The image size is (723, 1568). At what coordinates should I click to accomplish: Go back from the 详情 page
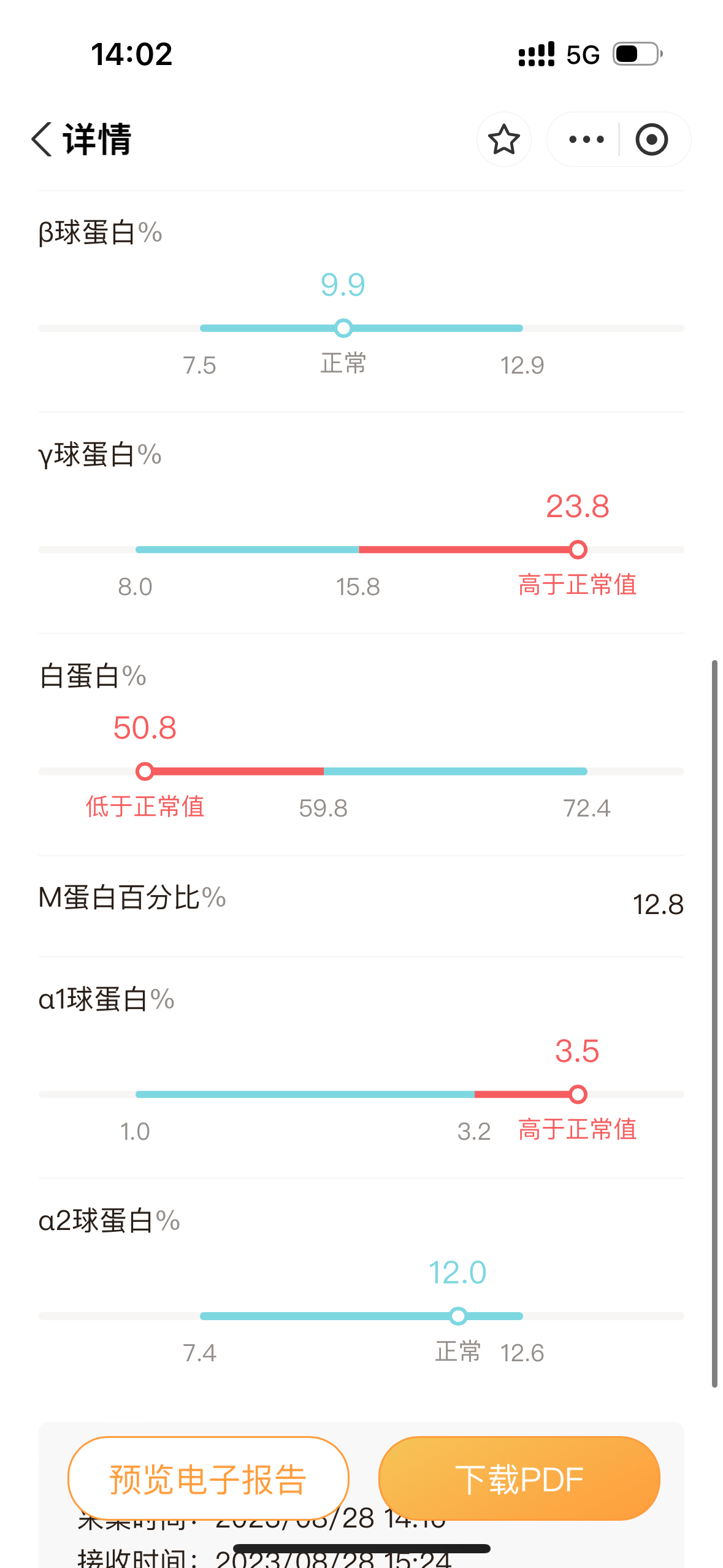(42, 139)
